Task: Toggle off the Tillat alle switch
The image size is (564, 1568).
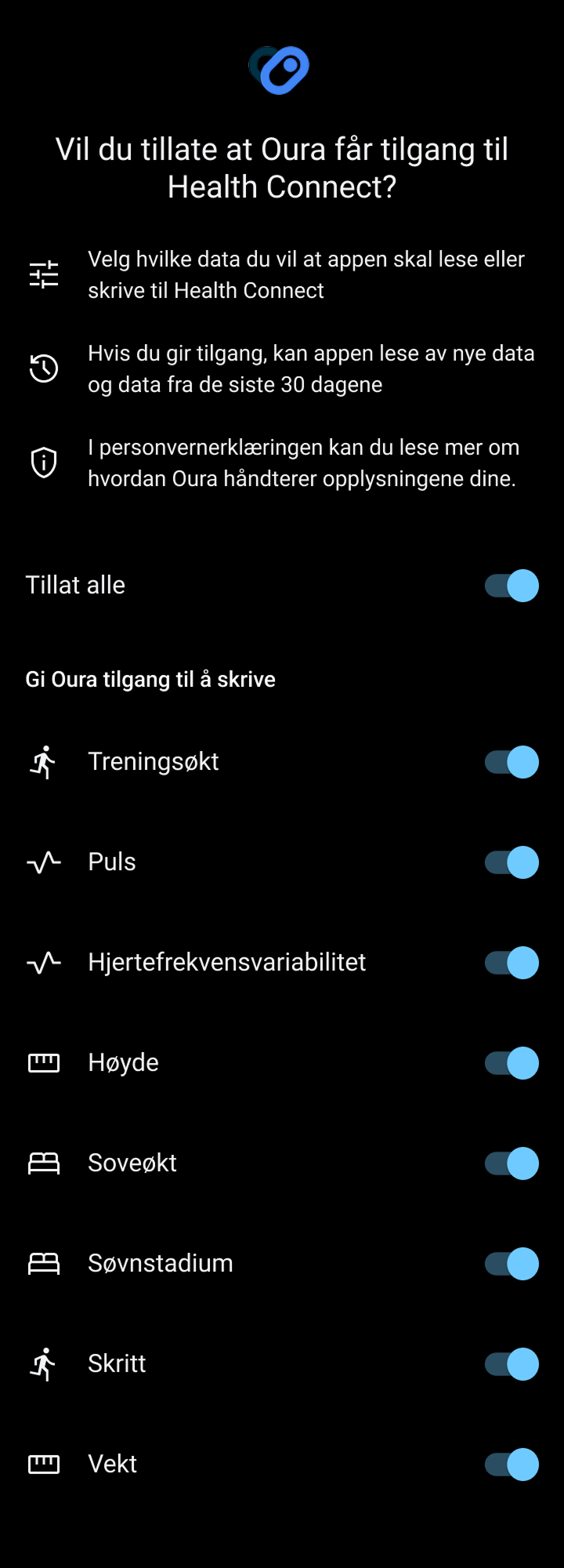Action: tap(512, 586)
